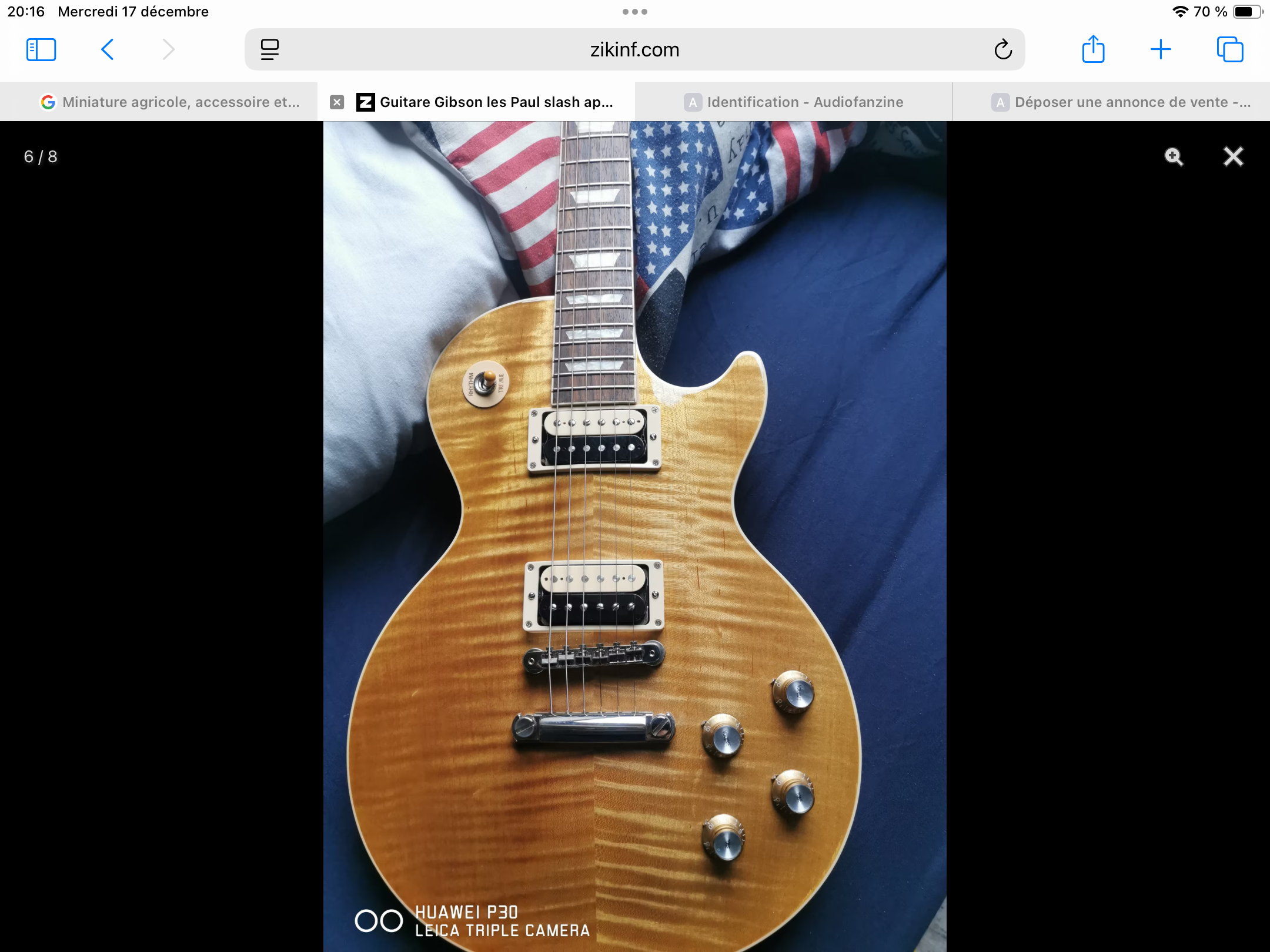Screen dimensions: 1270x952
Task: Close the image lightbox viewer
Action: point(1233,156)
